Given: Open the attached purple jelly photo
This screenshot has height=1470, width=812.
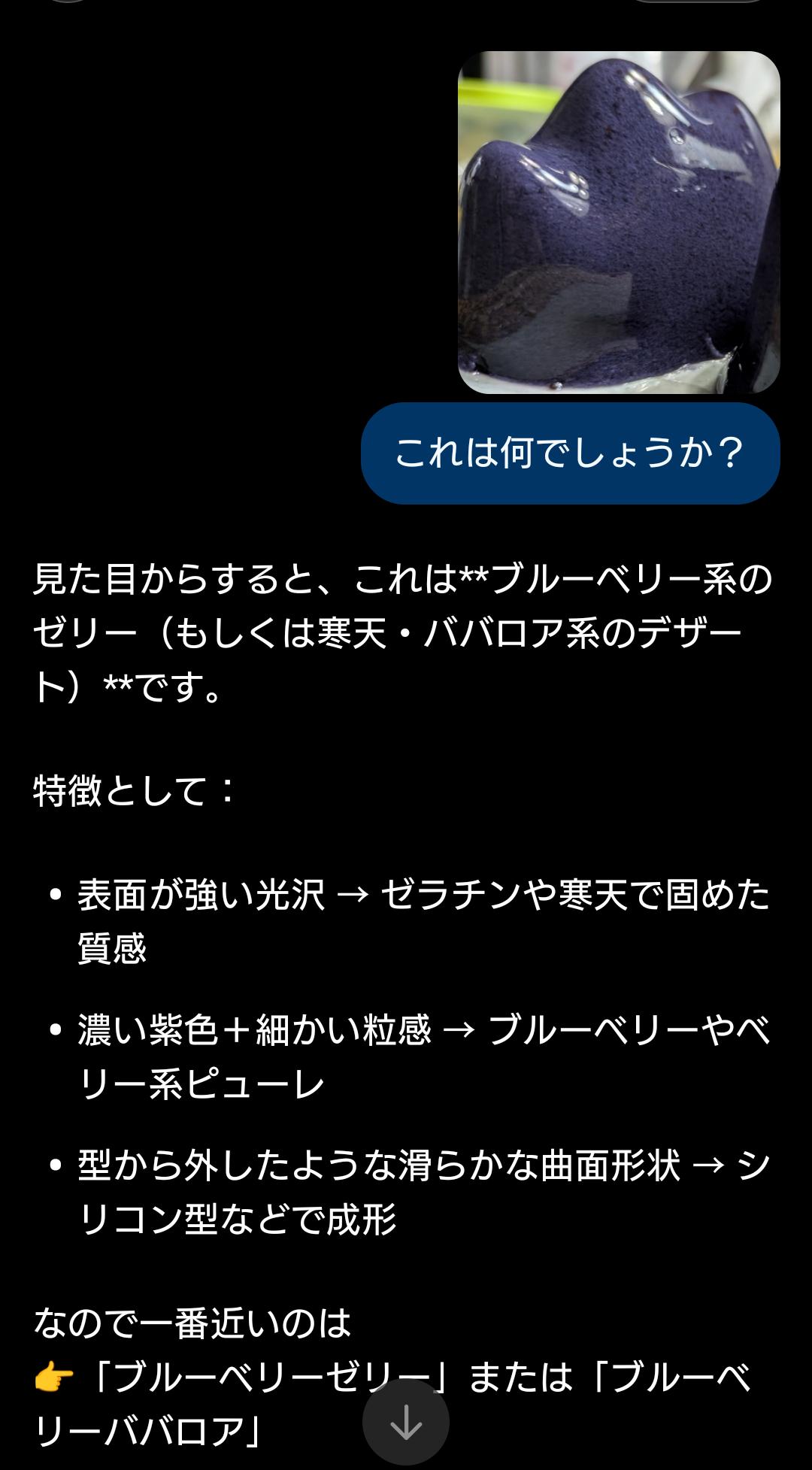Looking at the screenshot, I should pyautogui.click(x=619, y=223).
